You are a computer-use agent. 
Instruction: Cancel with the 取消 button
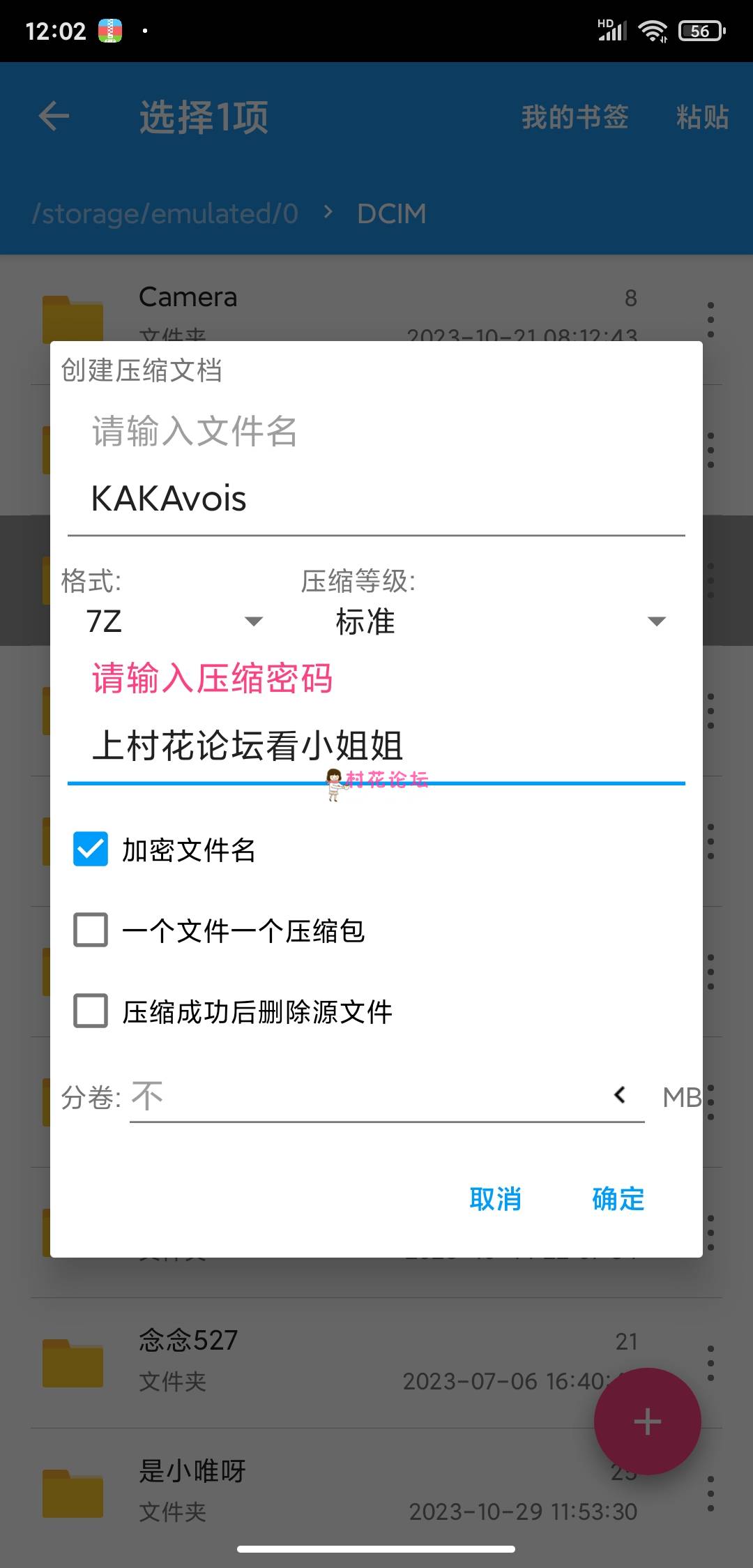click(495, 1199)
